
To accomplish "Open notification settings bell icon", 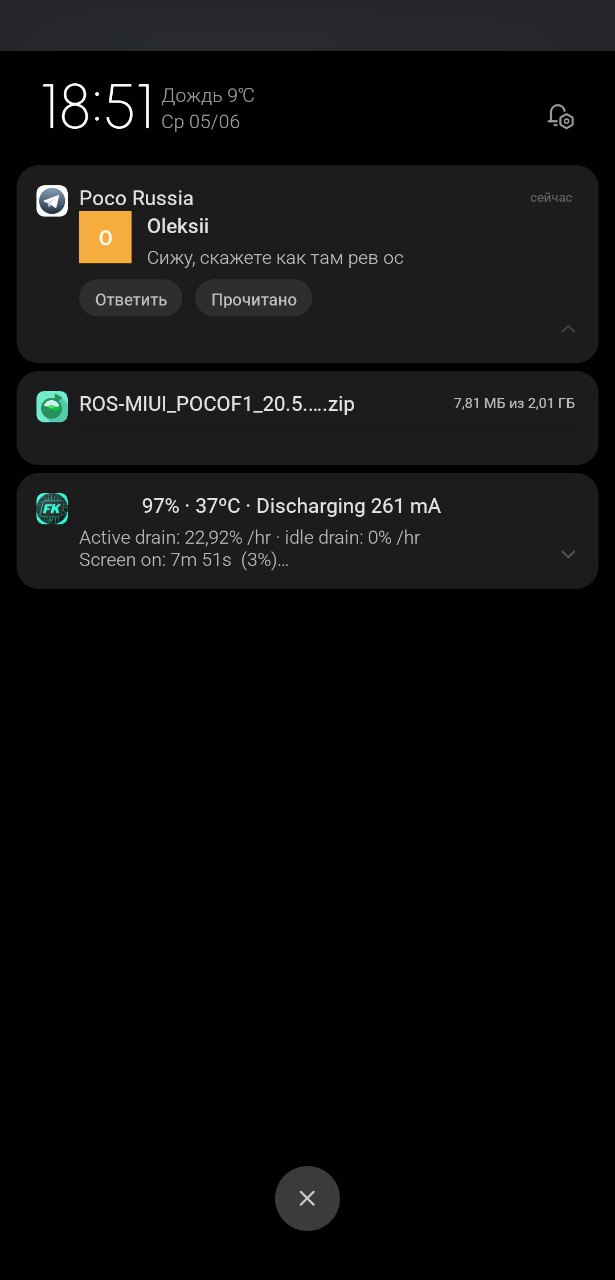I will pyautogui.click(x=561, y=116).
